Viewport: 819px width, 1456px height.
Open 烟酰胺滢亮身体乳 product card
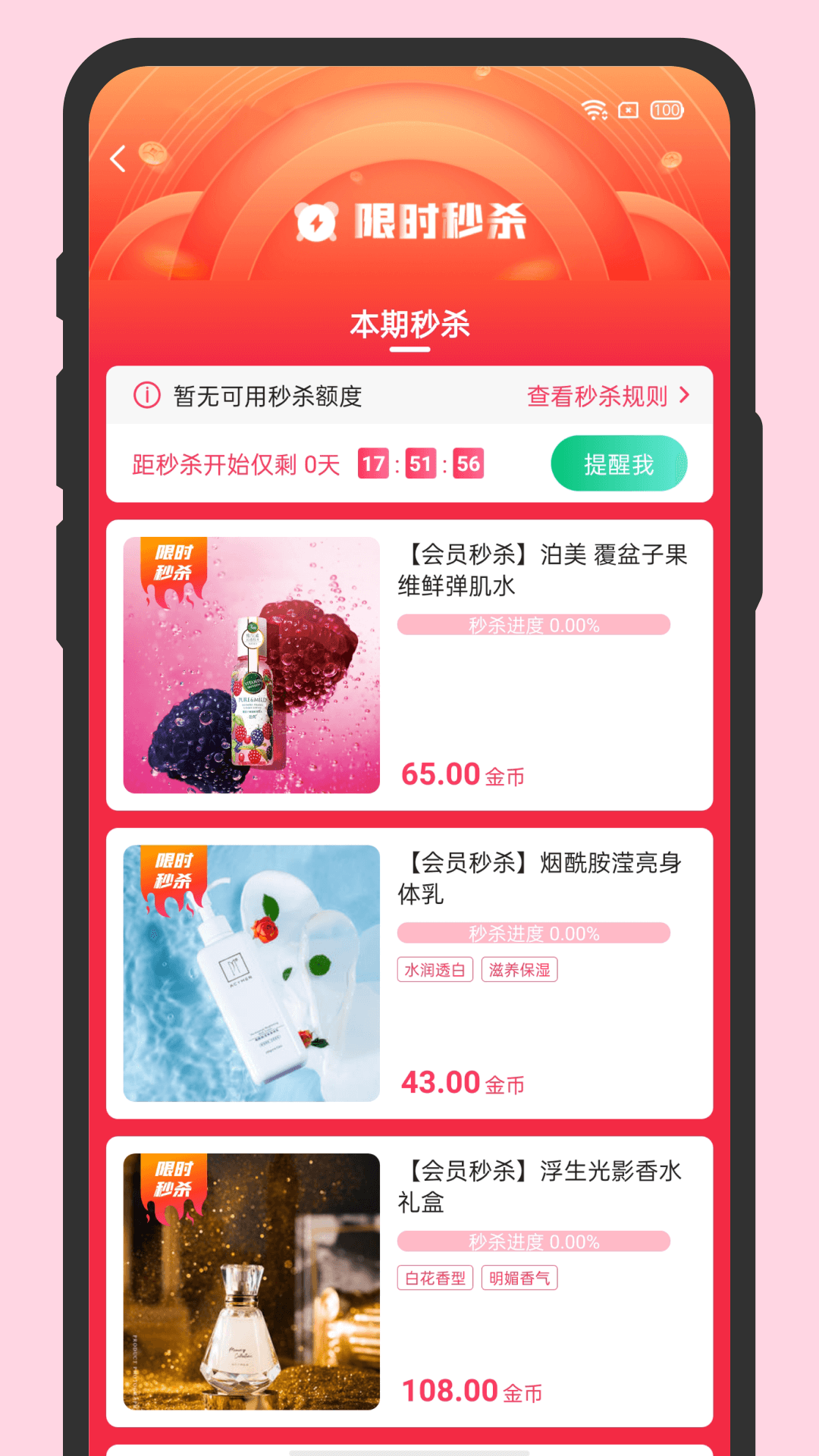[409, 973]
